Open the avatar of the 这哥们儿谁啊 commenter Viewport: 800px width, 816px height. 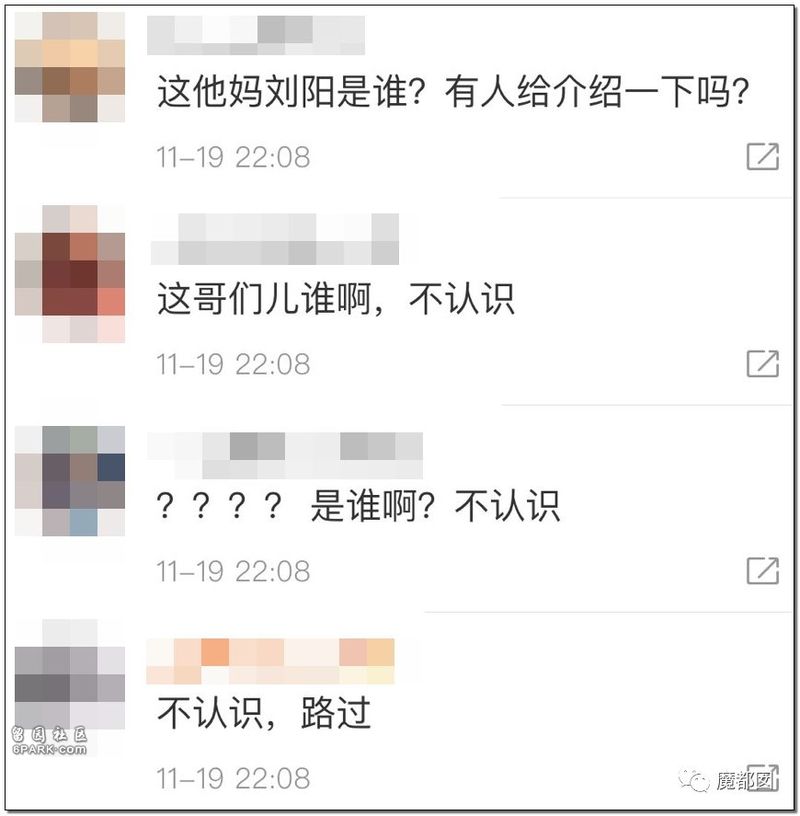70,274
